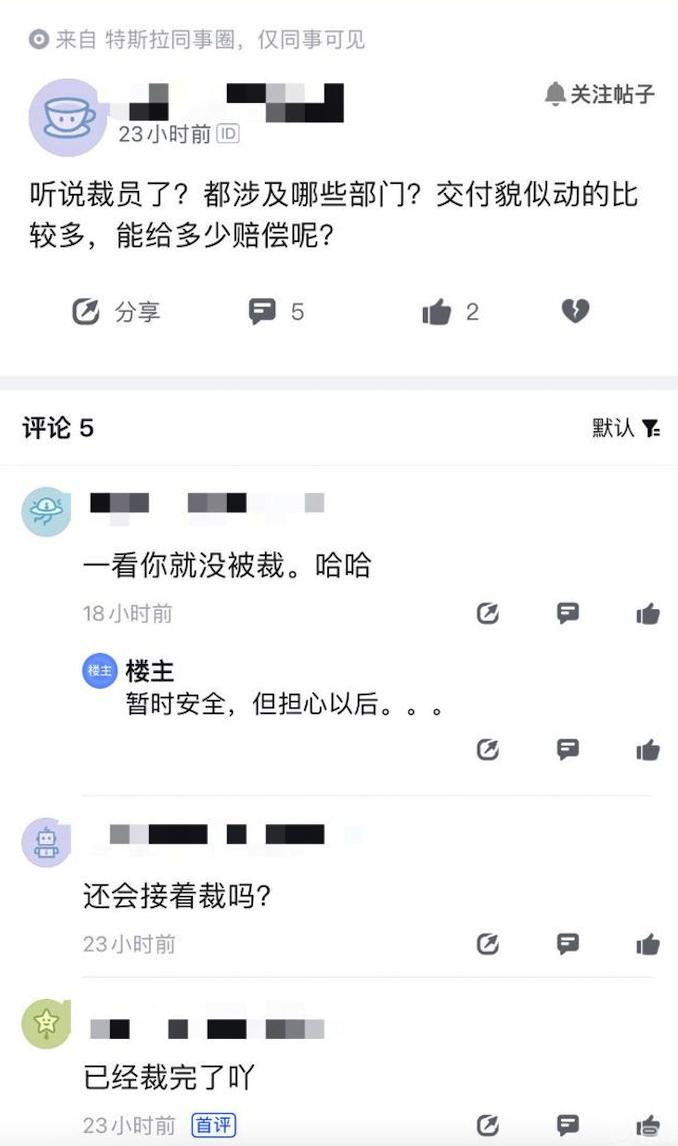678x1146 pixels.
Task: Like the comment 一看你就没被裁。哈哈
Action: point(648,614)
